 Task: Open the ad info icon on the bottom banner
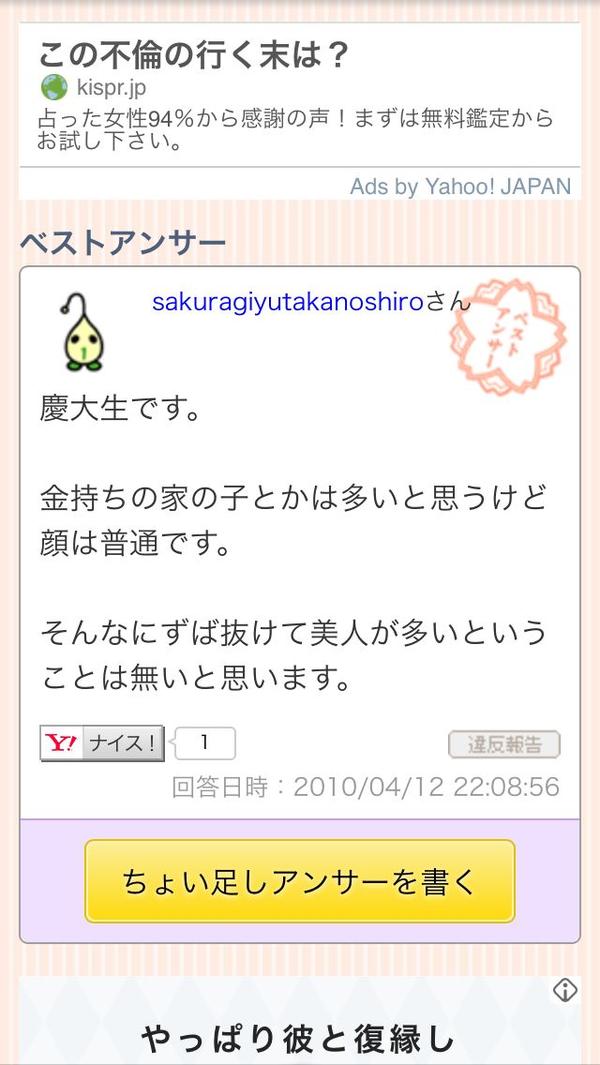(565, 991)
